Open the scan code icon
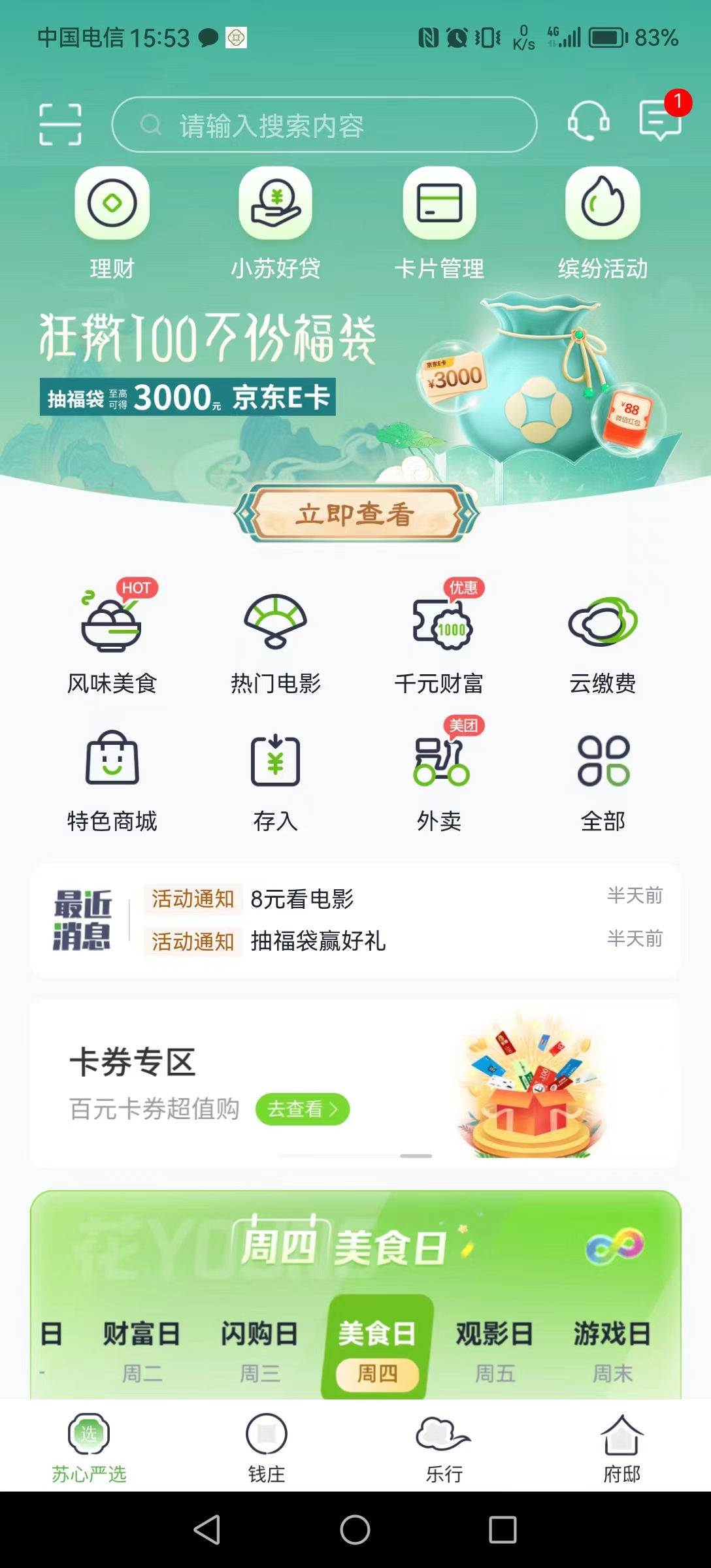 coord(60,124)
